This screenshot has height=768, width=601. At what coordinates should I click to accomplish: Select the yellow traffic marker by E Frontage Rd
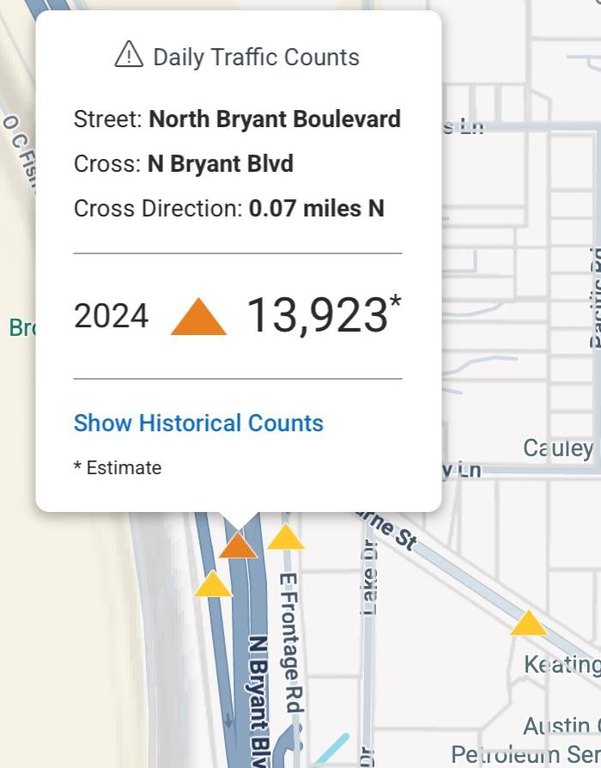click(285, 538)
